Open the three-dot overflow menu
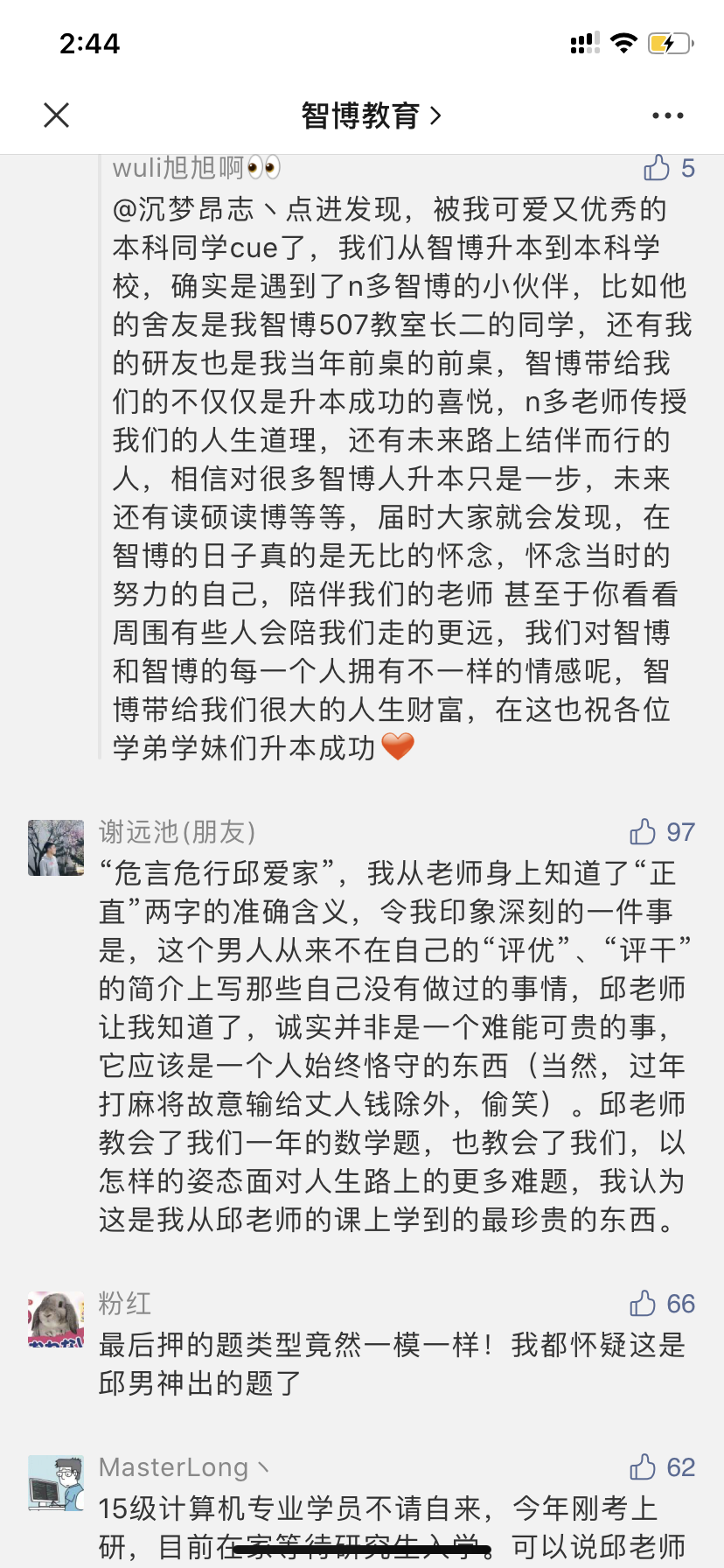The image size is (724, 1568). point(667,115)
